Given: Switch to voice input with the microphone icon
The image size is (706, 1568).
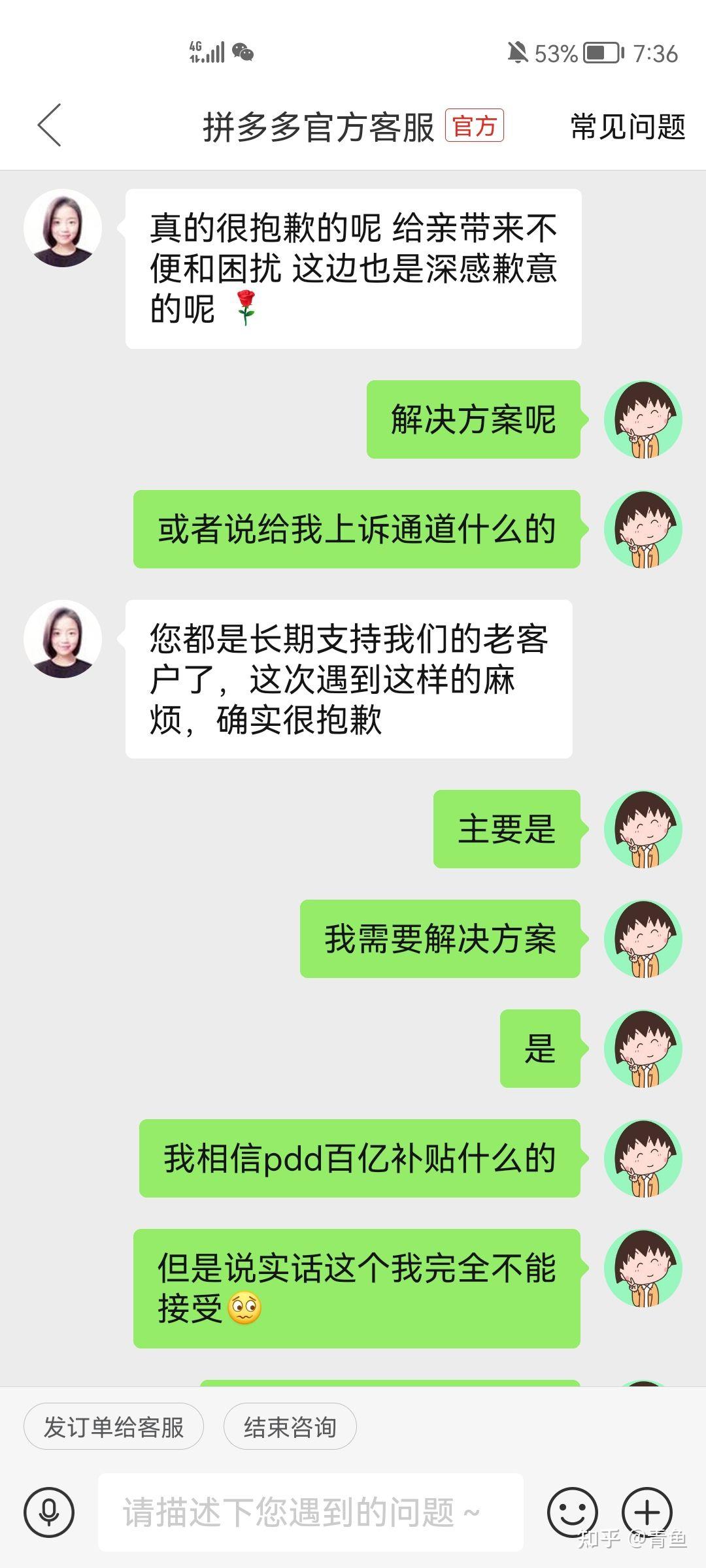Looking at the screenshot, I should click(x=49, y=1512).
